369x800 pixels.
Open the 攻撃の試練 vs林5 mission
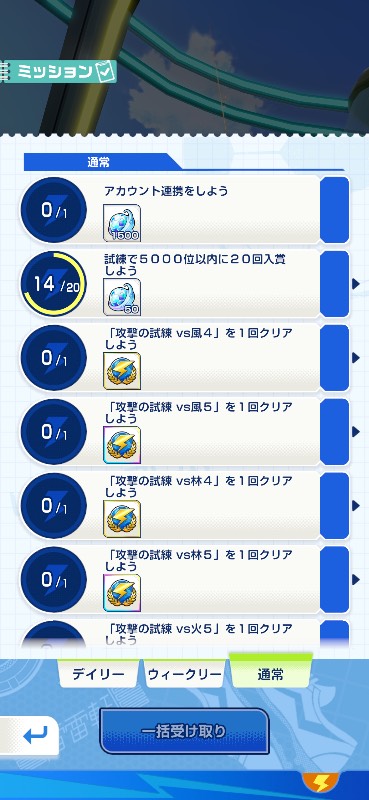tap(186, 580)
